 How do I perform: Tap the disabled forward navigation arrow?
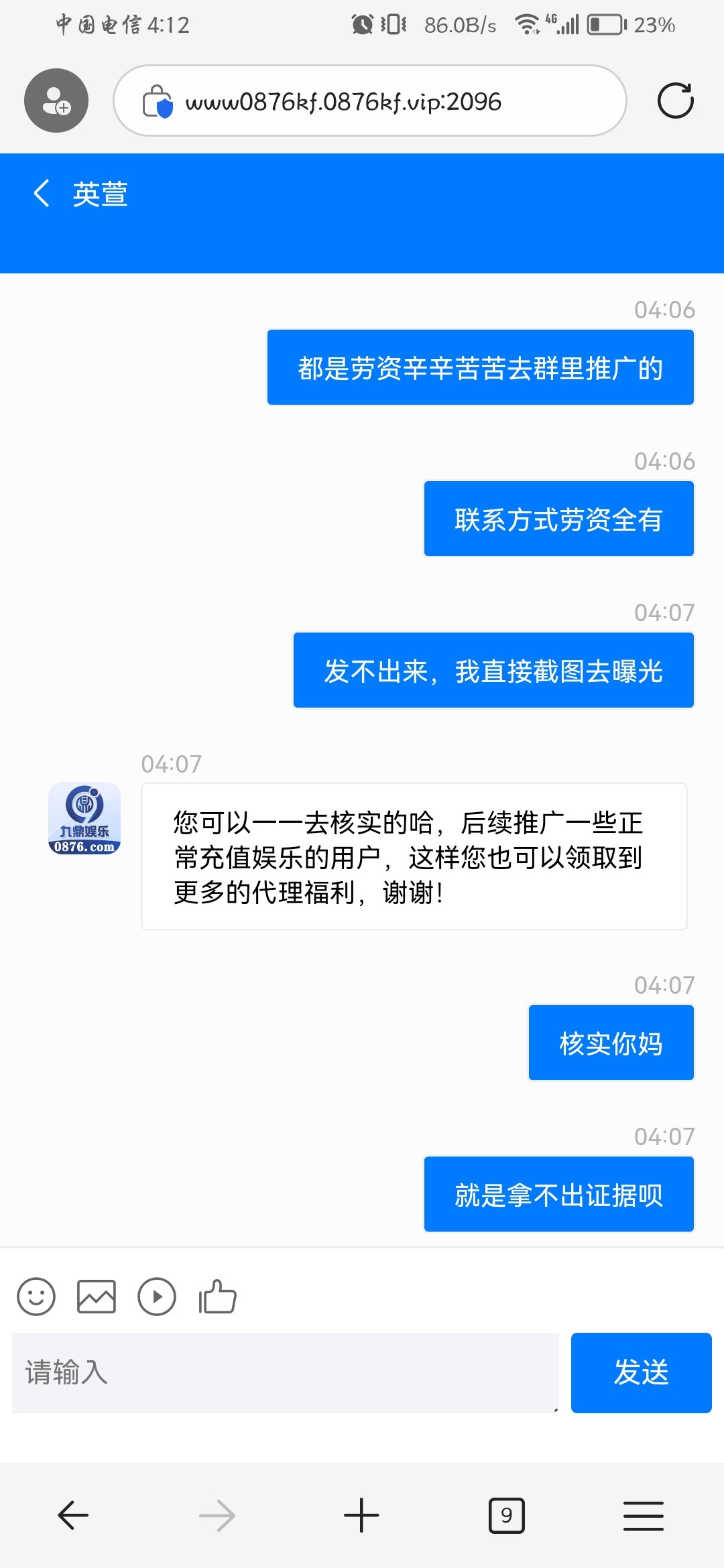point(216,1516)
